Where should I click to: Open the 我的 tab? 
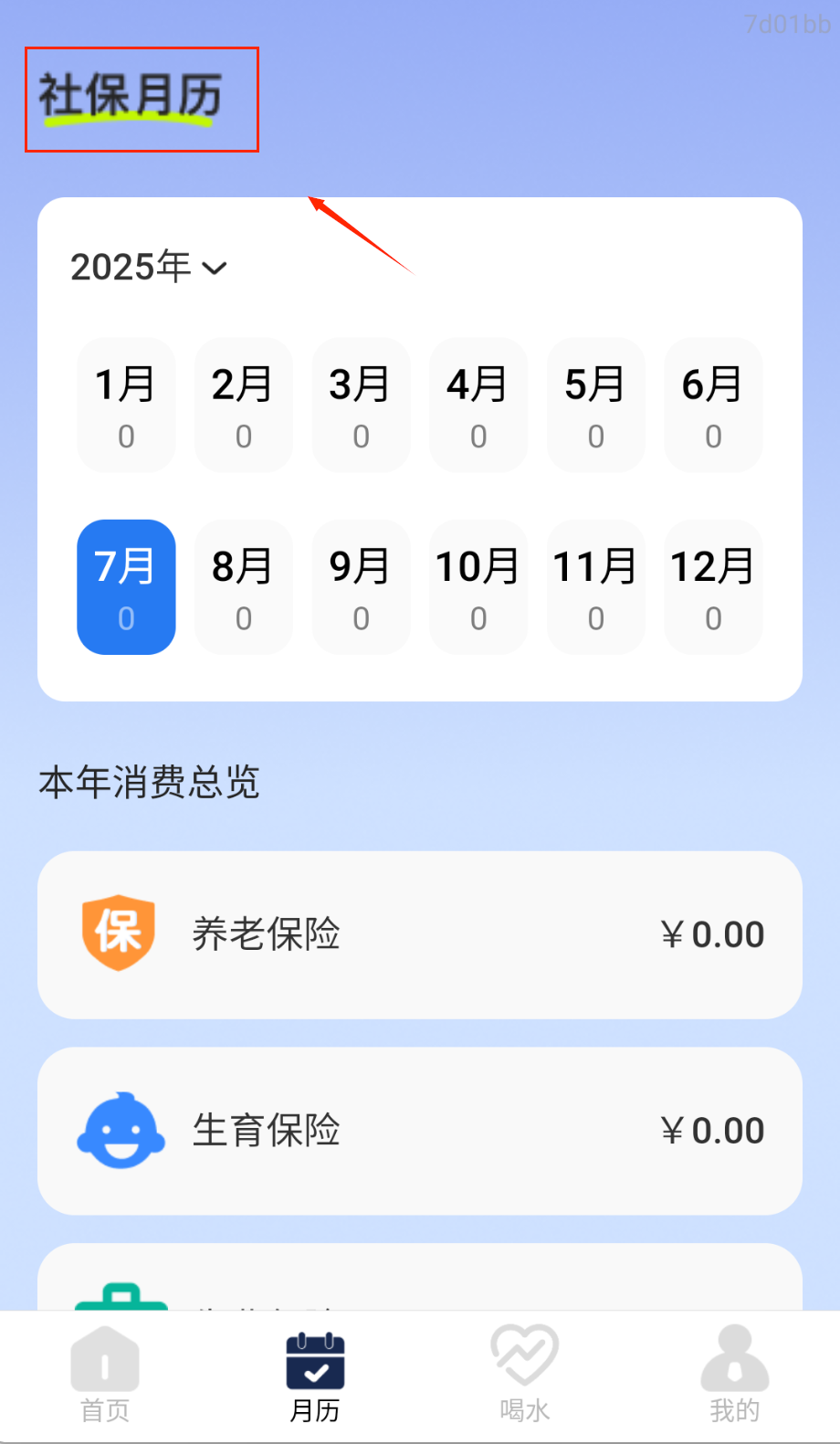[735, 1376]
